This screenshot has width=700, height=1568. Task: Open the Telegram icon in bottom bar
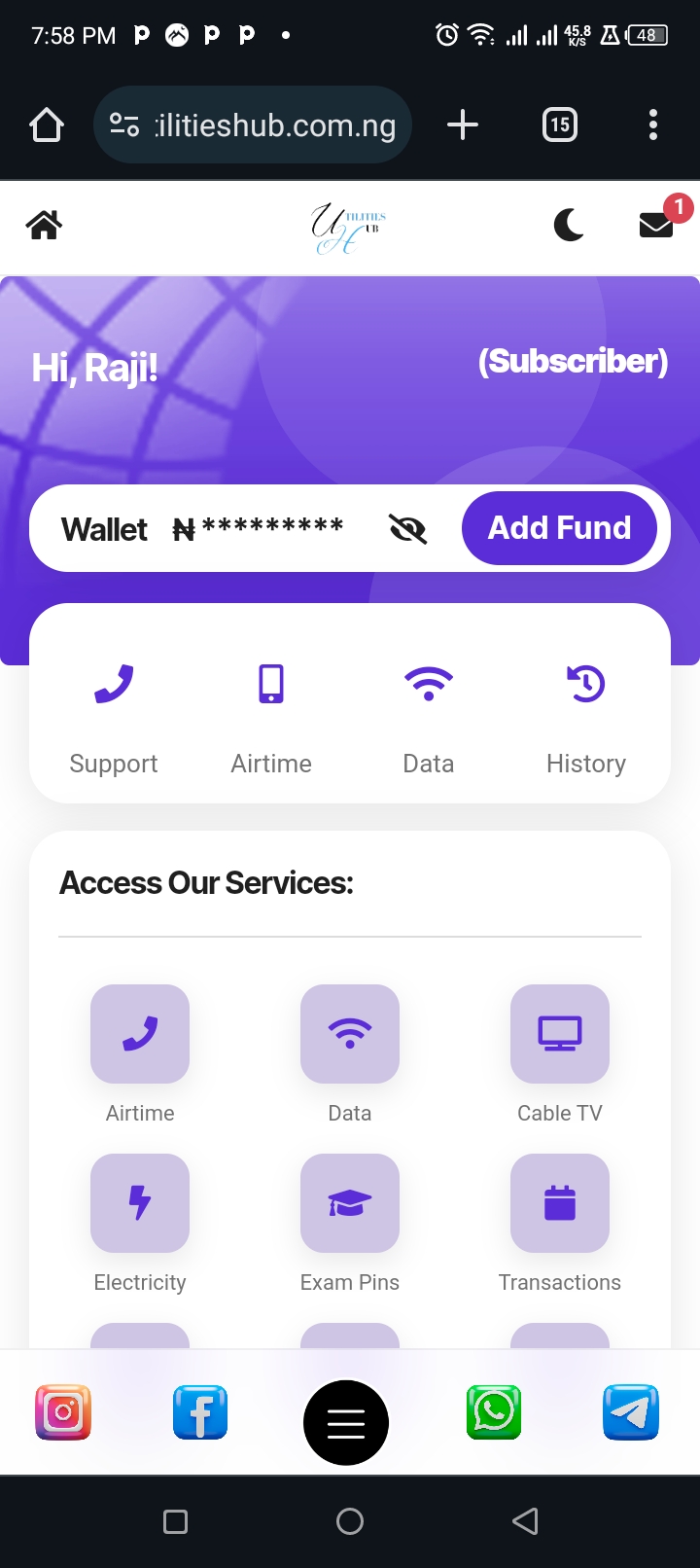(630, 1411)
